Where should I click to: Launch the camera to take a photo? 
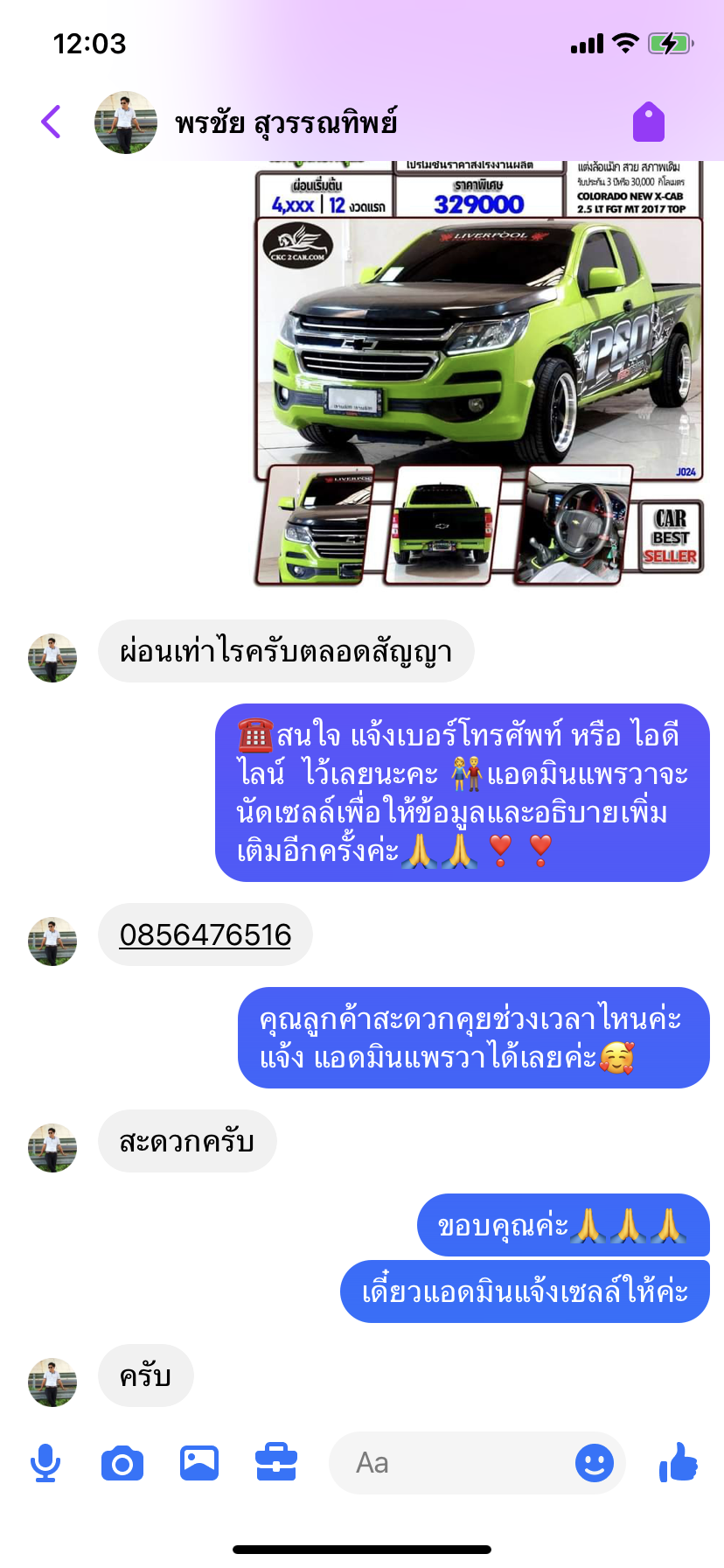pos(122,1463)
